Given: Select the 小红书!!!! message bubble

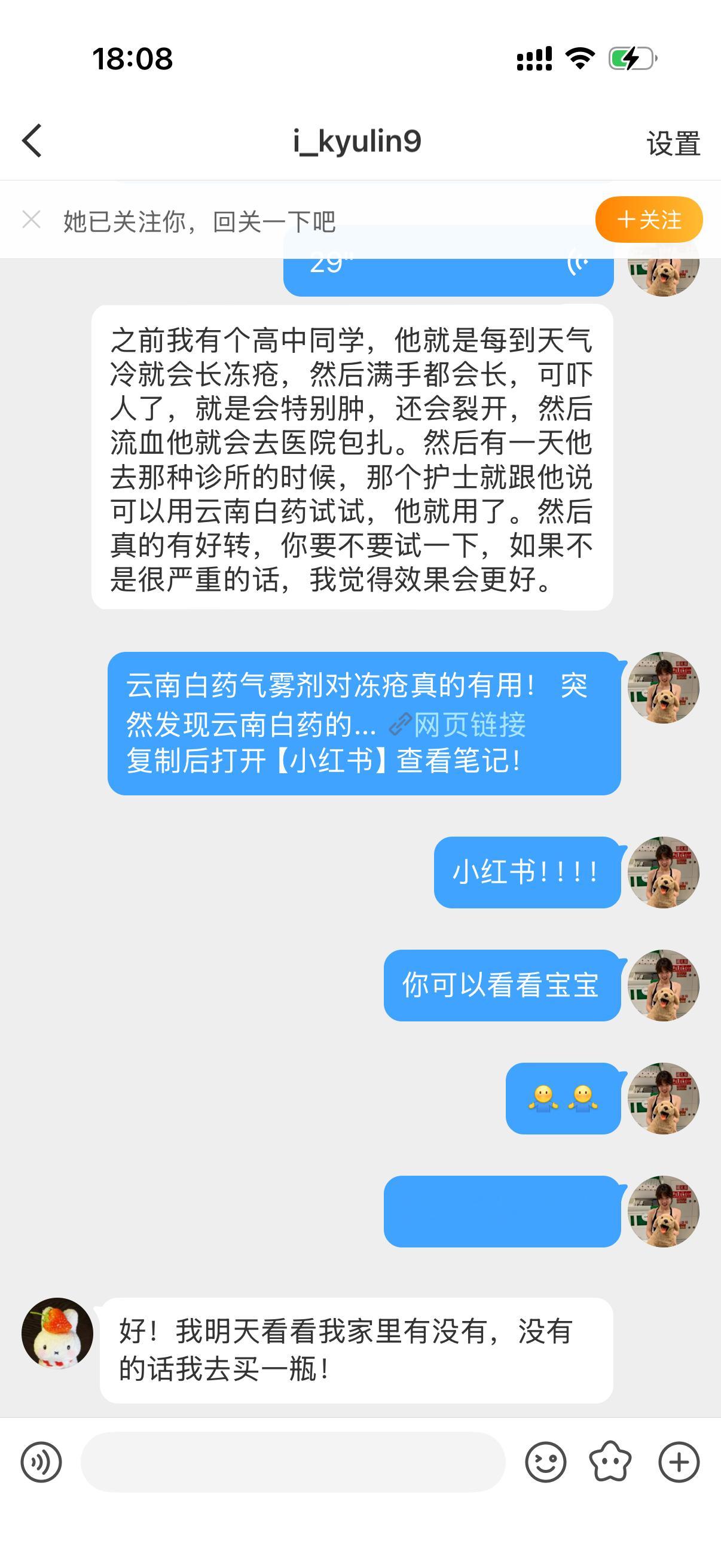Looking at the screenshot, I should click(x=525, y=872).
